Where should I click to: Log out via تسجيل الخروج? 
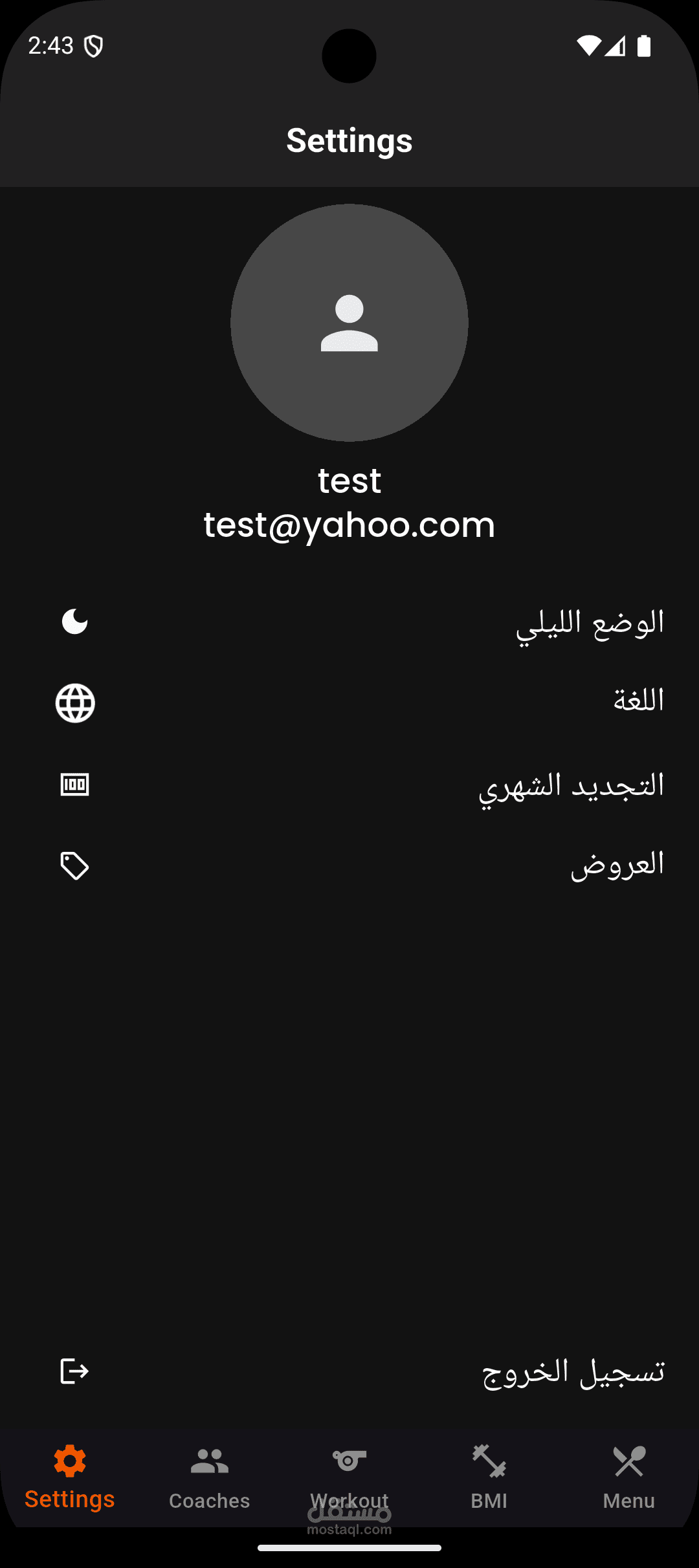click(x=349, y=1371)
